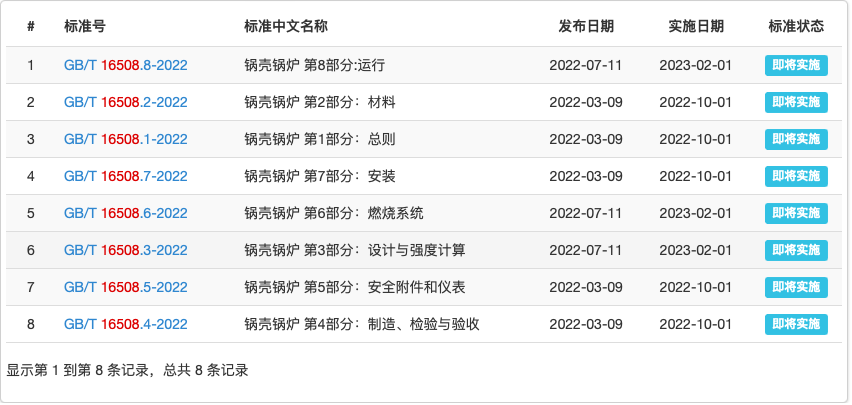Select the GB/T 16508.7-2022 link
Image resolution: width=852 pixels, height=405 pixels.
tap(125, 176)
